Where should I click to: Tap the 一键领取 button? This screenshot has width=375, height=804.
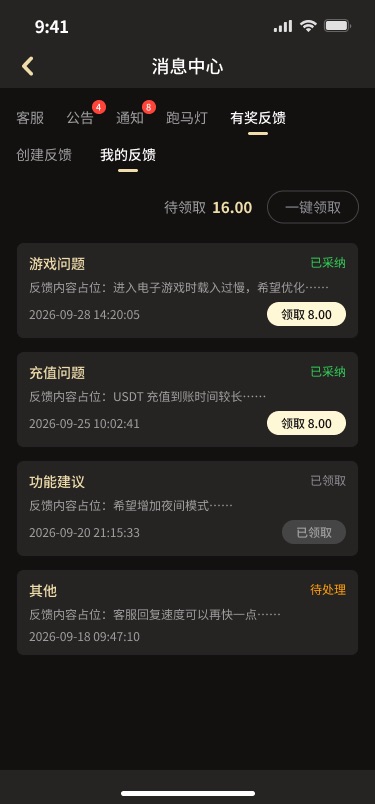pos(313,207)
